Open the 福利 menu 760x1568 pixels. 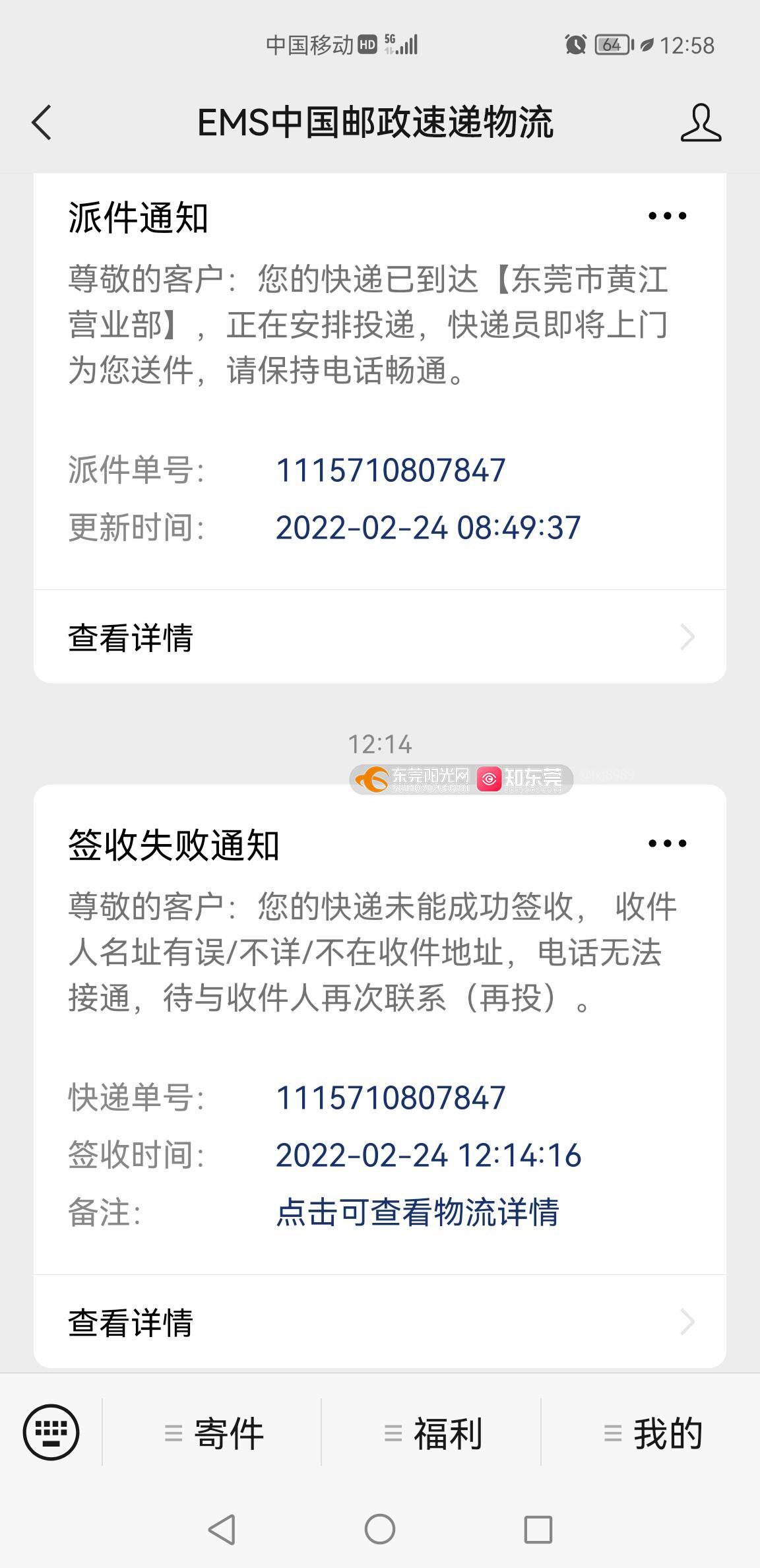[x=431, y=1433]
